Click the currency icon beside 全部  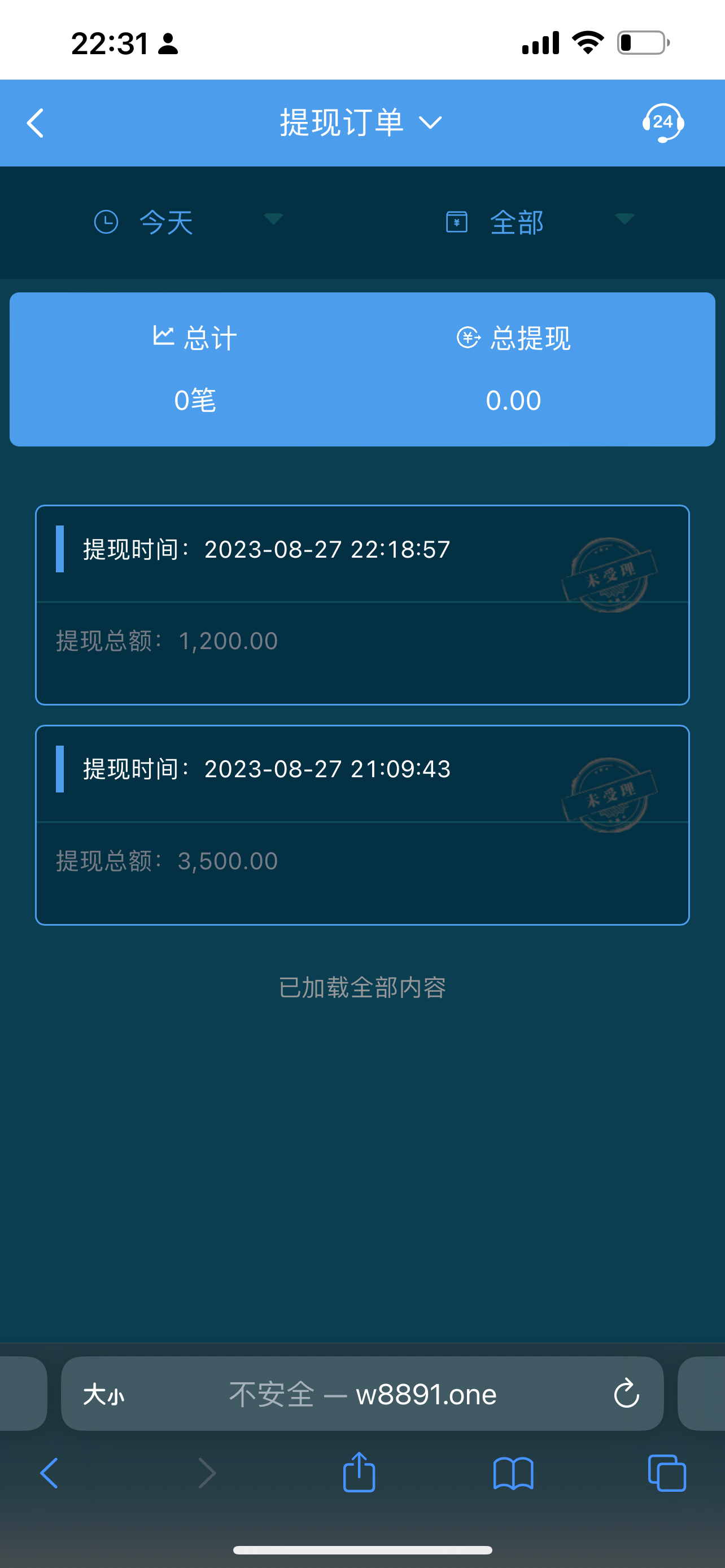pyautogui.click(x=456, y=222)
